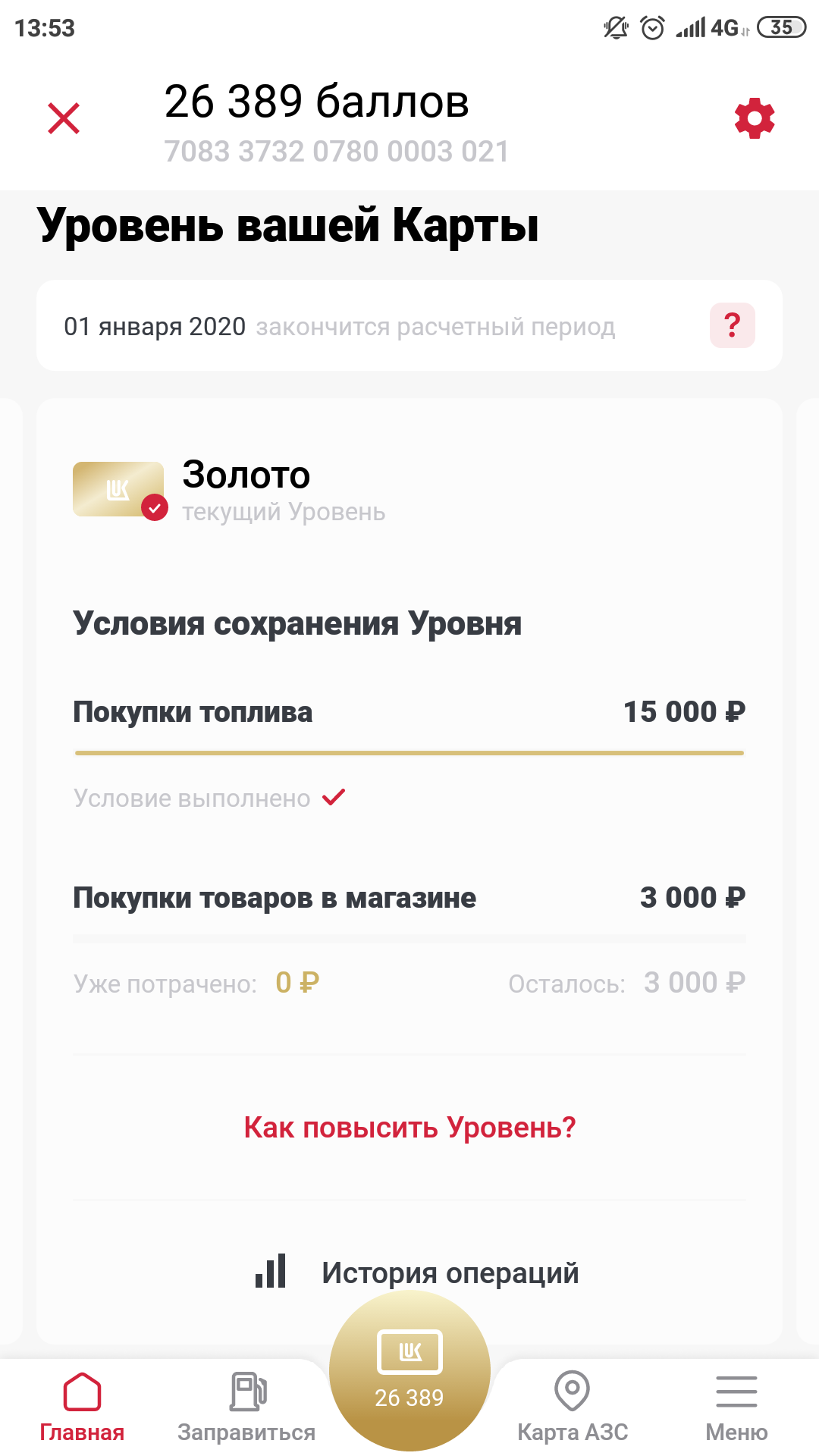Image resolution: width=819 pixels, height=1456 pixels.
Task: Open the settings gear
Action: (x=755, y=118)
